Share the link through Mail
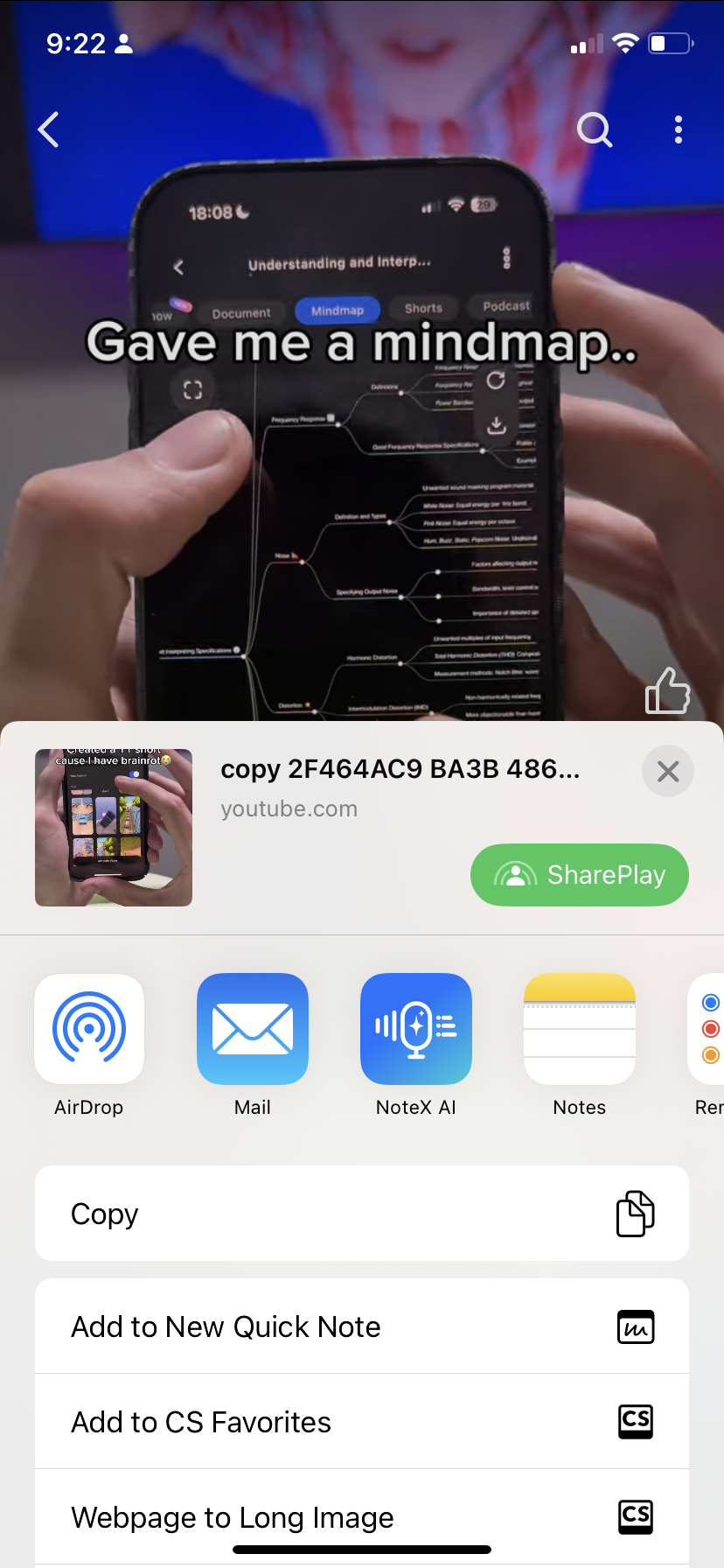724x1568 pixels. point(253,1029)
